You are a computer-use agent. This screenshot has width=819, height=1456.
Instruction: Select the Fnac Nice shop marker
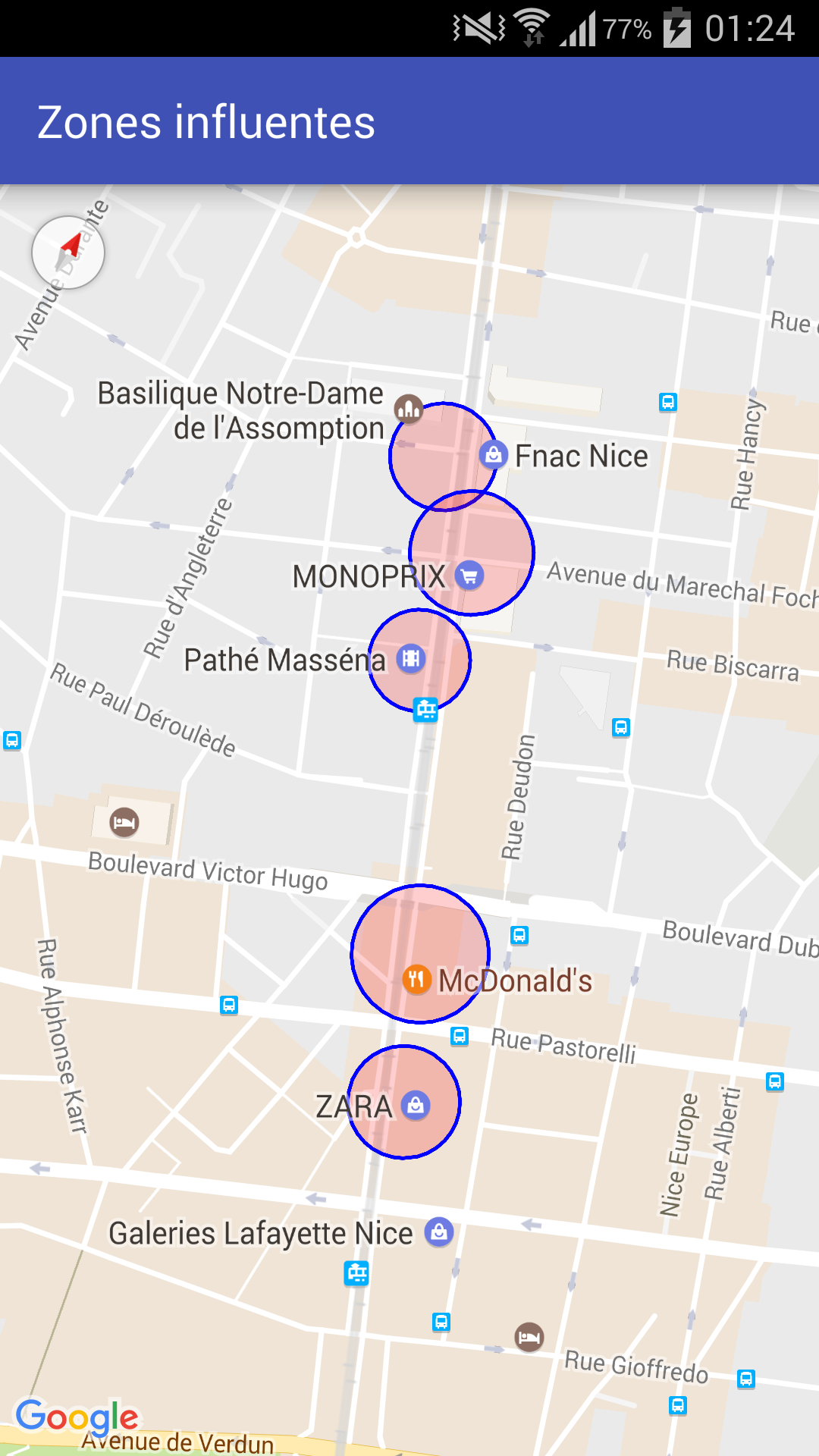click(x=493, y=454)
